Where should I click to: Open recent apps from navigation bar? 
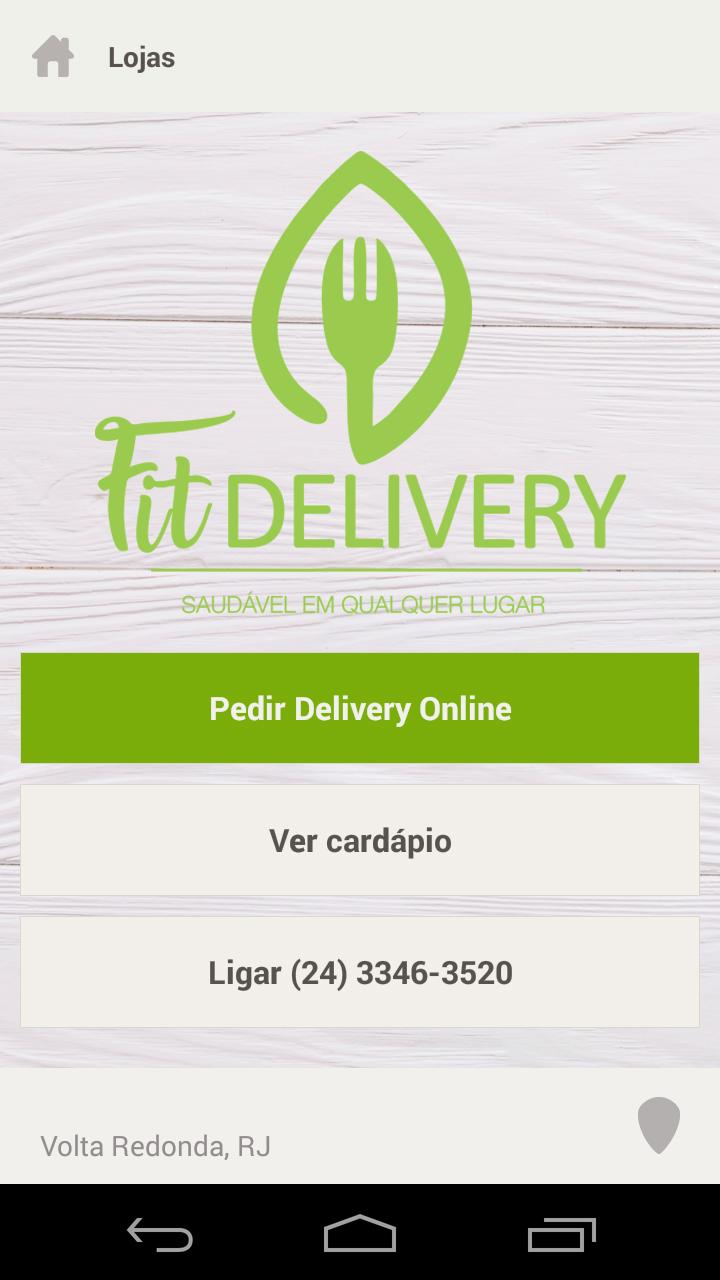click(x=561, y=1234)
